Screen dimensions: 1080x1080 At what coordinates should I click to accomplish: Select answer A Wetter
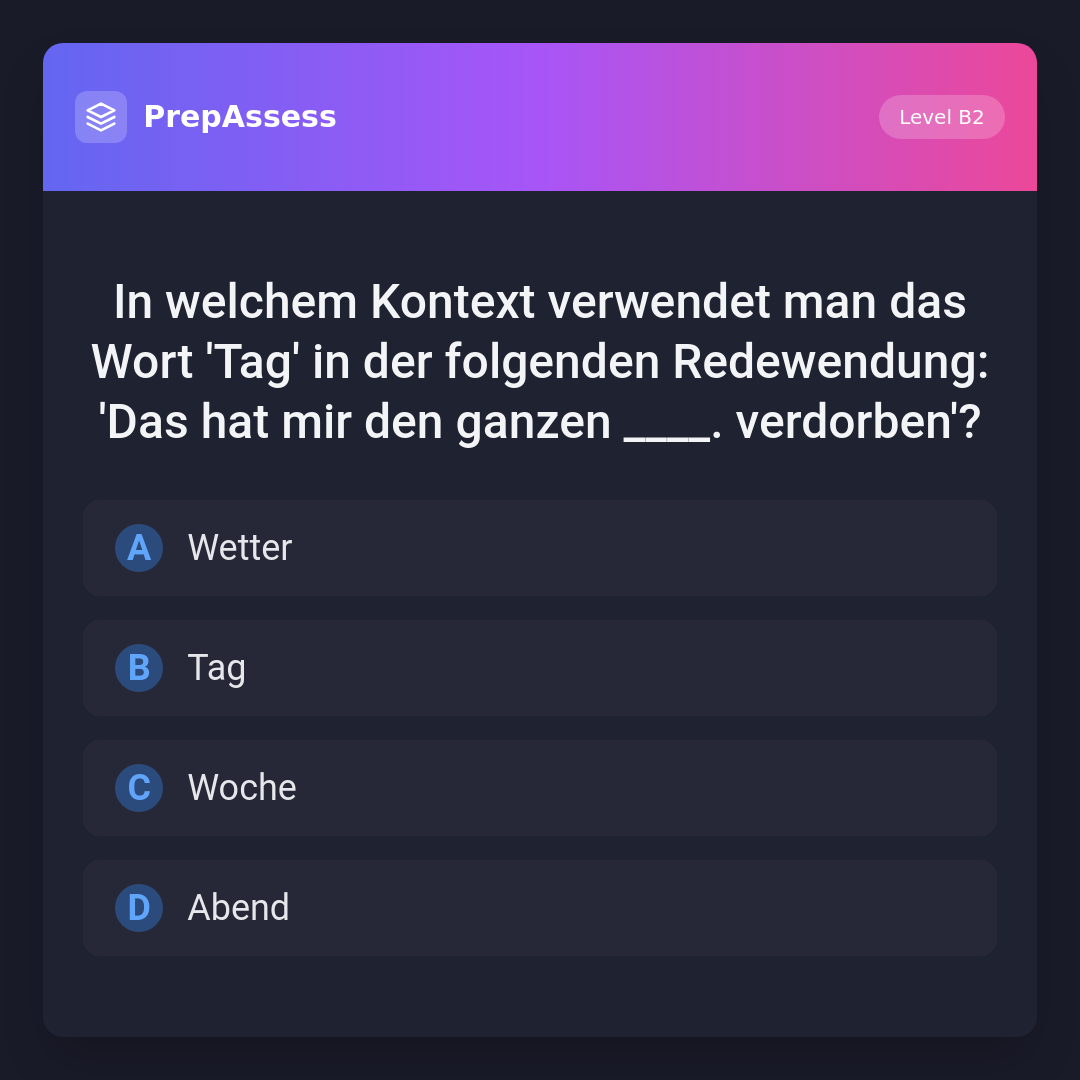[x=540, y=548]
